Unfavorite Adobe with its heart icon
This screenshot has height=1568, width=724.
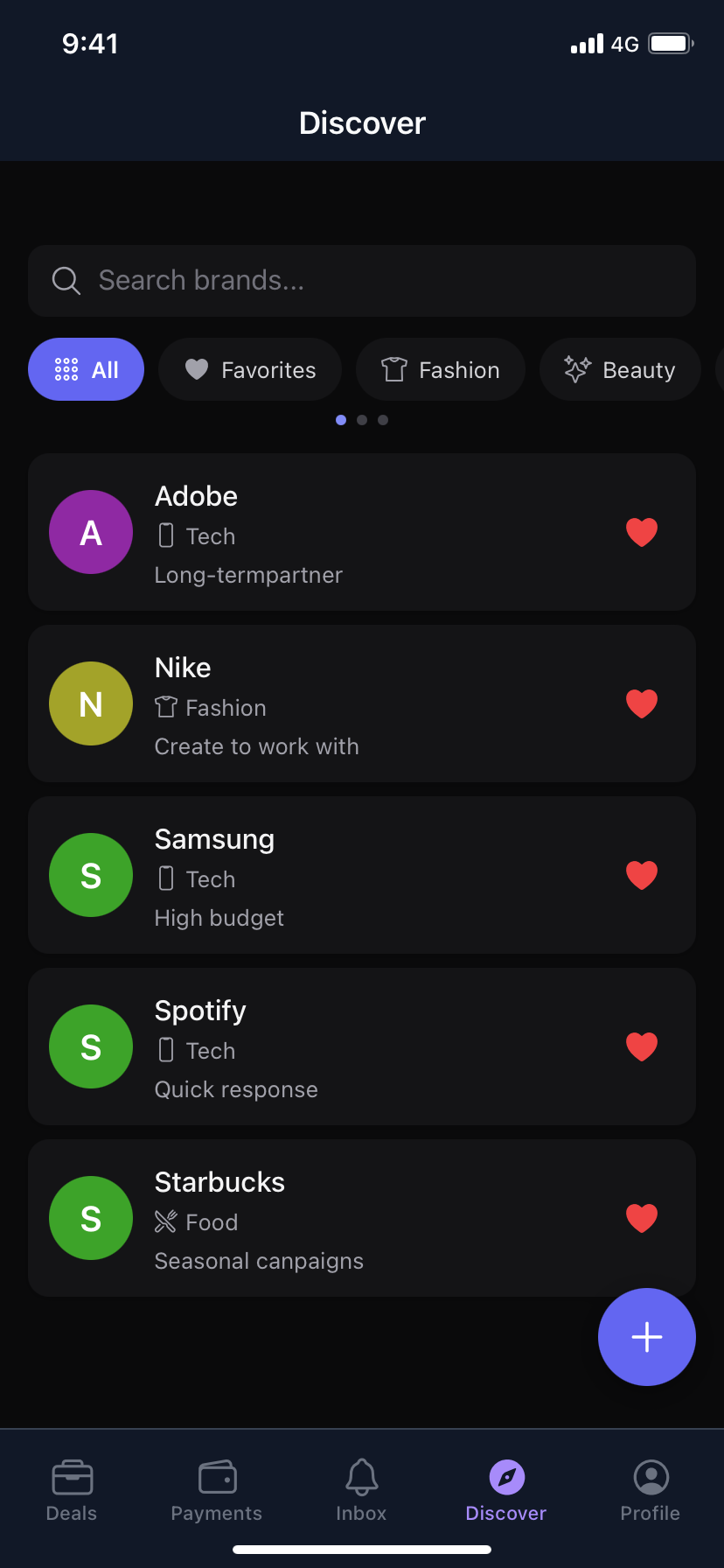click(641, 532)
